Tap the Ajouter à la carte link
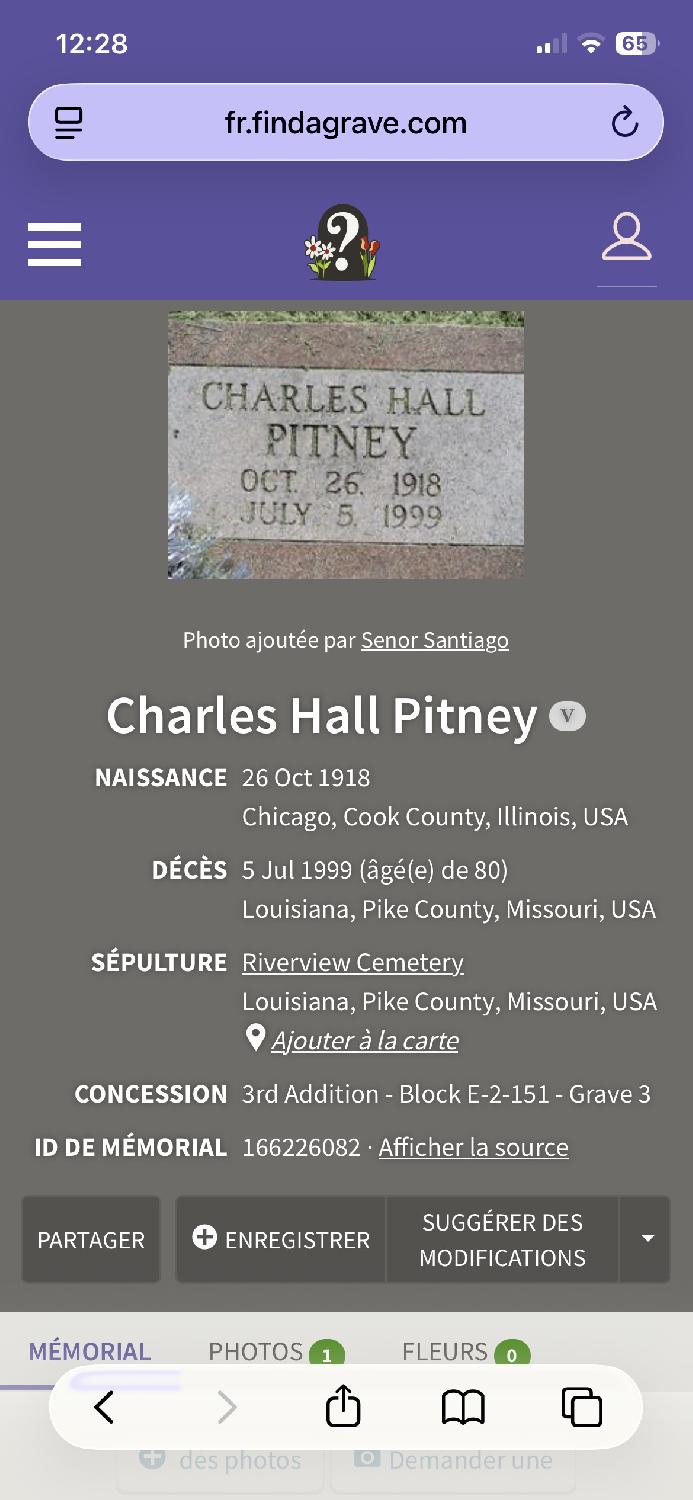The width and height of the screenshot is (693, 1500). pos(364,1040)
